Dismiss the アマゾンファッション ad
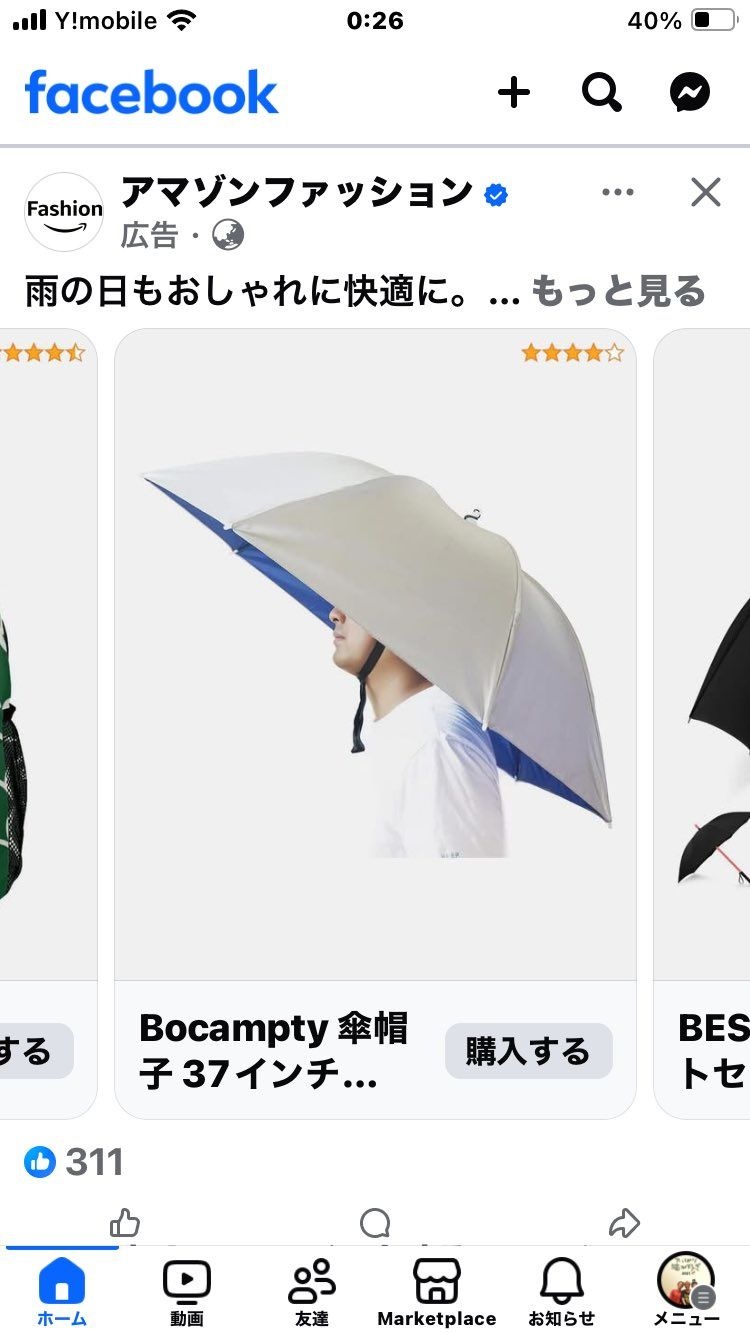This screenshot has width=750, height=1334. click(x=706, y=192)
